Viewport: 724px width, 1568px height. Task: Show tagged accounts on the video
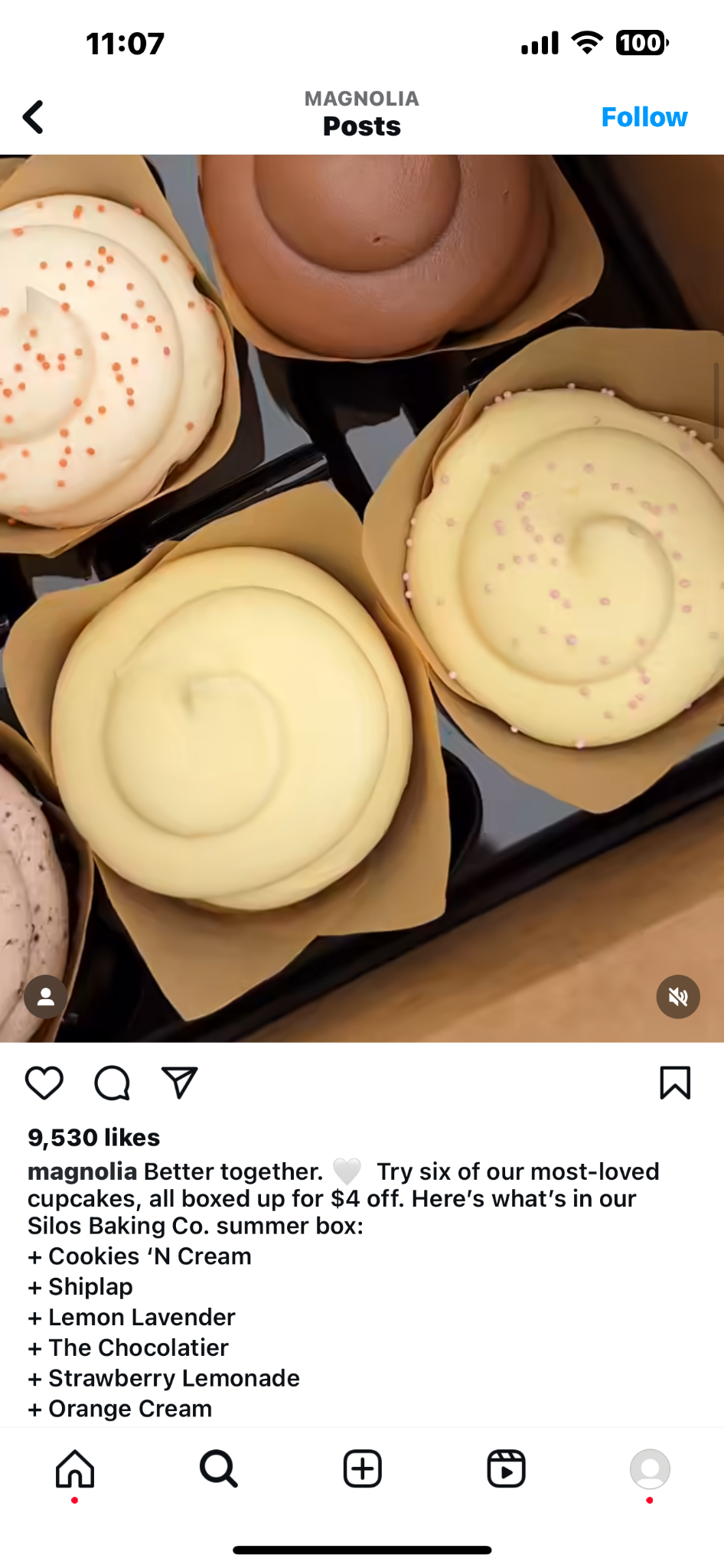click(46, 996)
